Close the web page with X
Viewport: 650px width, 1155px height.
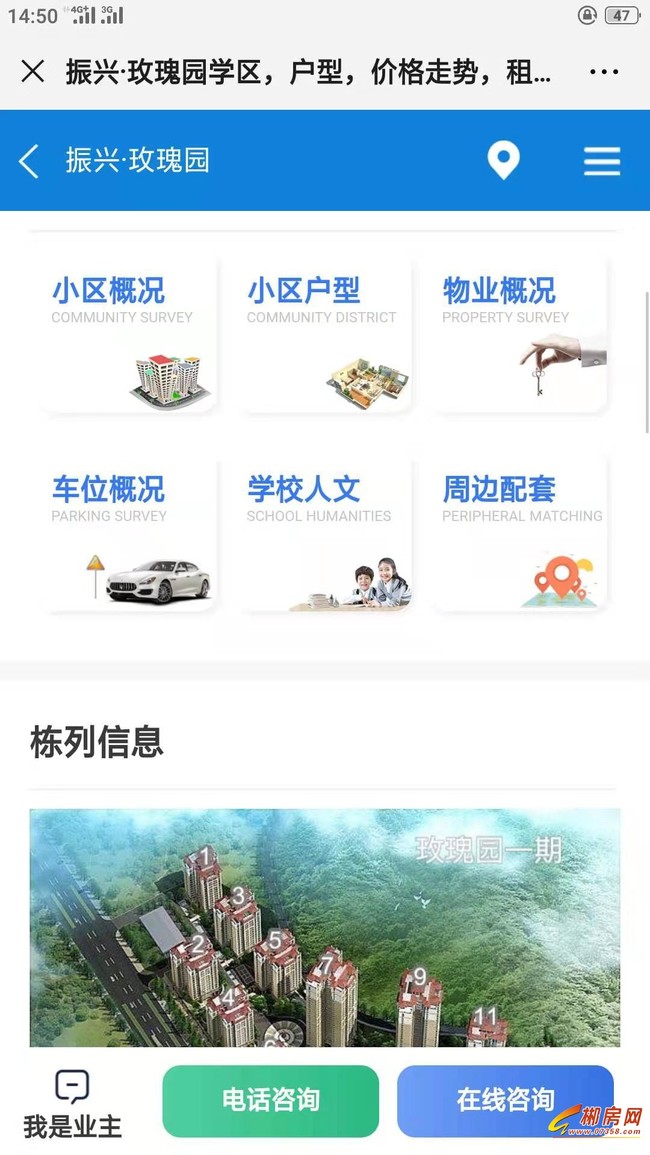[x=33, y=72]
